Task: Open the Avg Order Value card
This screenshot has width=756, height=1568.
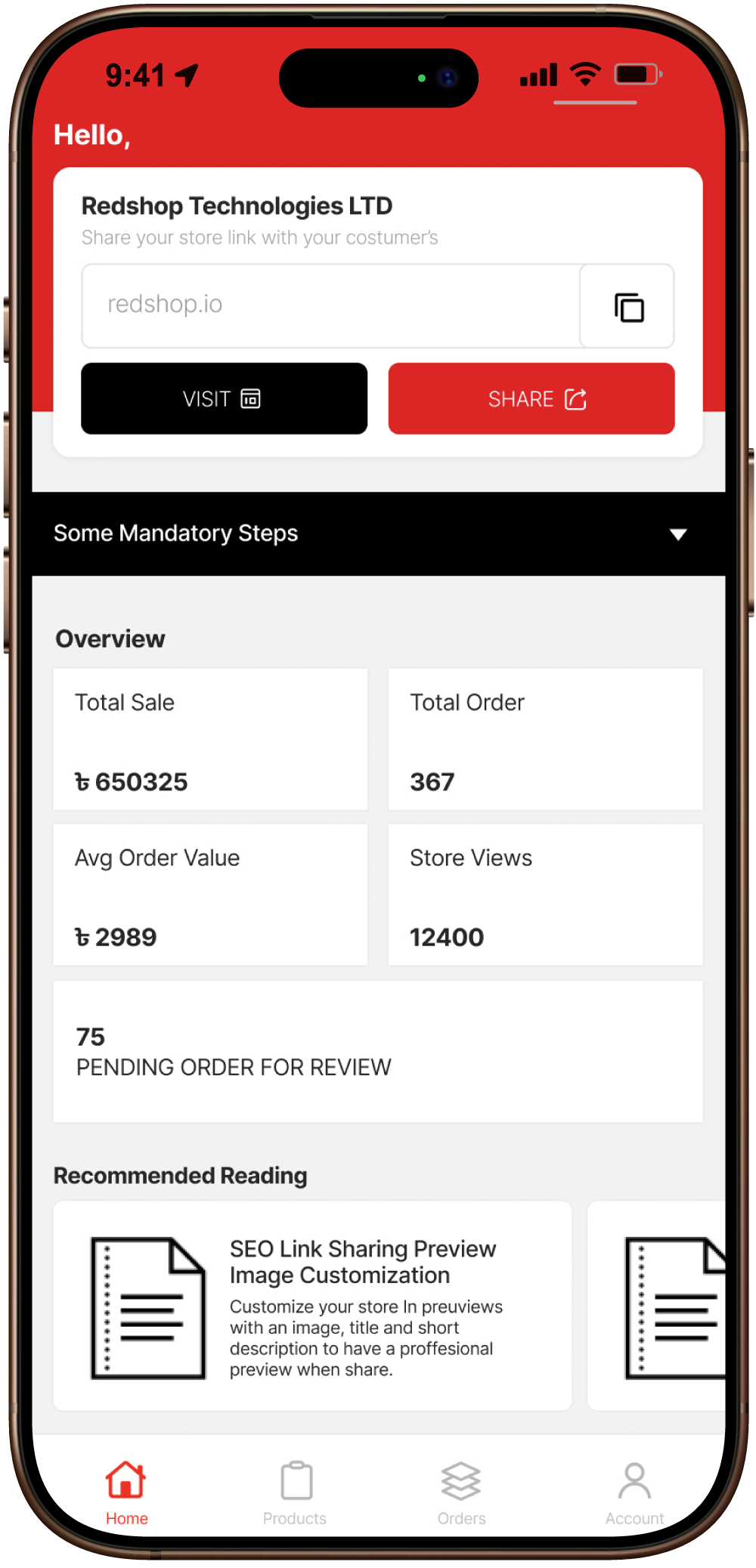Action: (210, 895)
